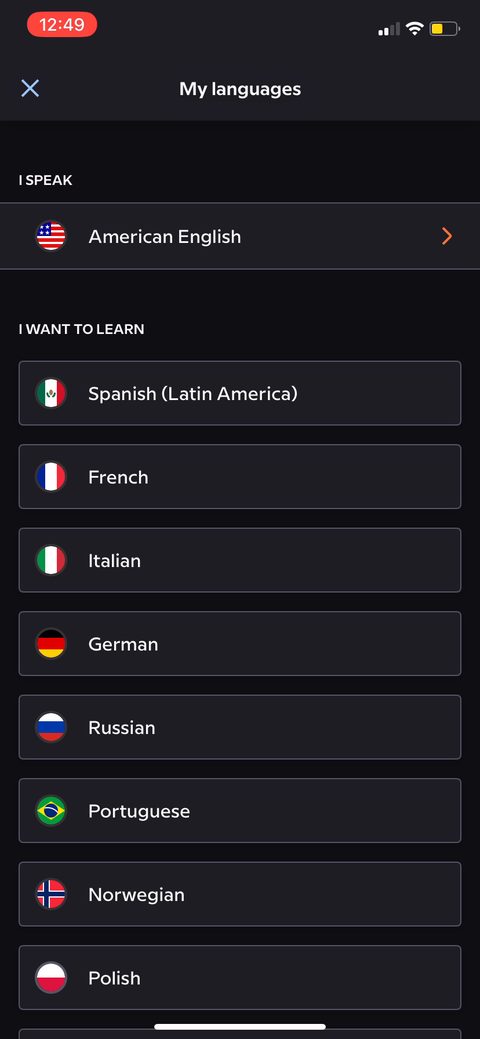The width and height of the screenshot is (480, 1039).
Task: Select Norwegian from the languages
Action: pyautogui.click(x=240, y=894)
